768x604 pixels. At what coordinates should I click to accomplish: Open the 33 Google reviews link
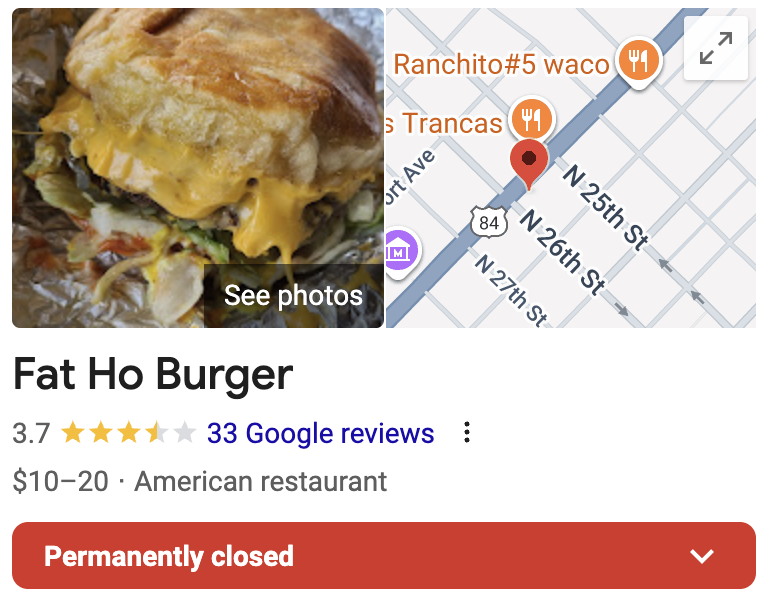coord(320,434)
